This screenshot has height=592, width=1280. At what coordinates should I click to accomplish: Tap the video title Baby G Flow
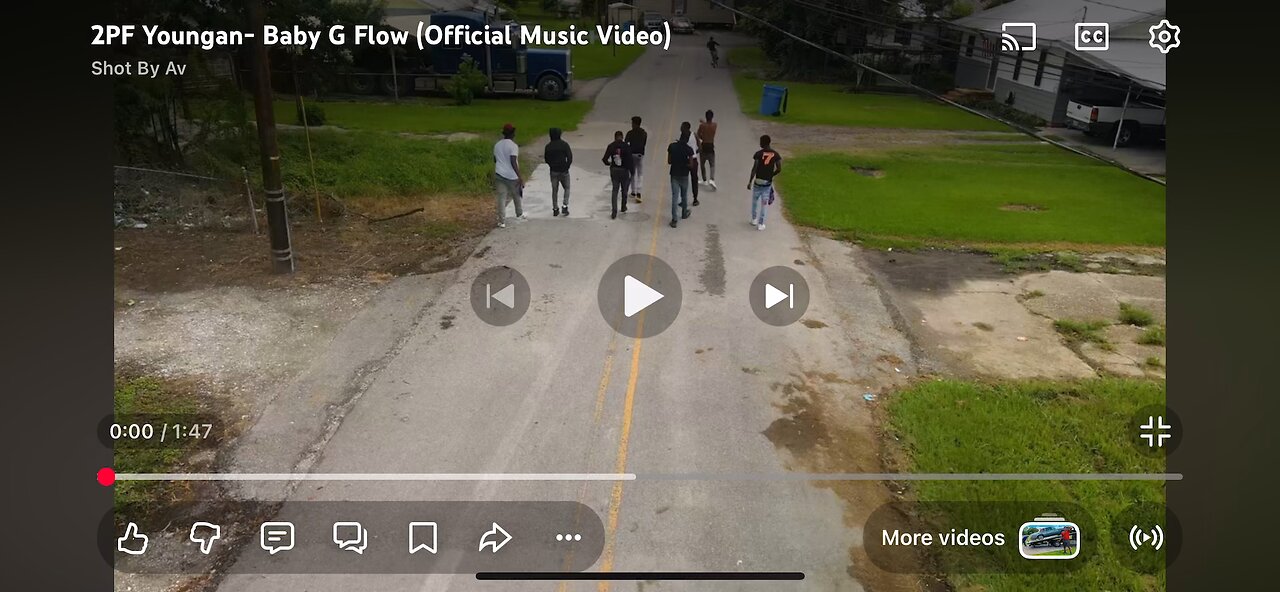(380, 36)
